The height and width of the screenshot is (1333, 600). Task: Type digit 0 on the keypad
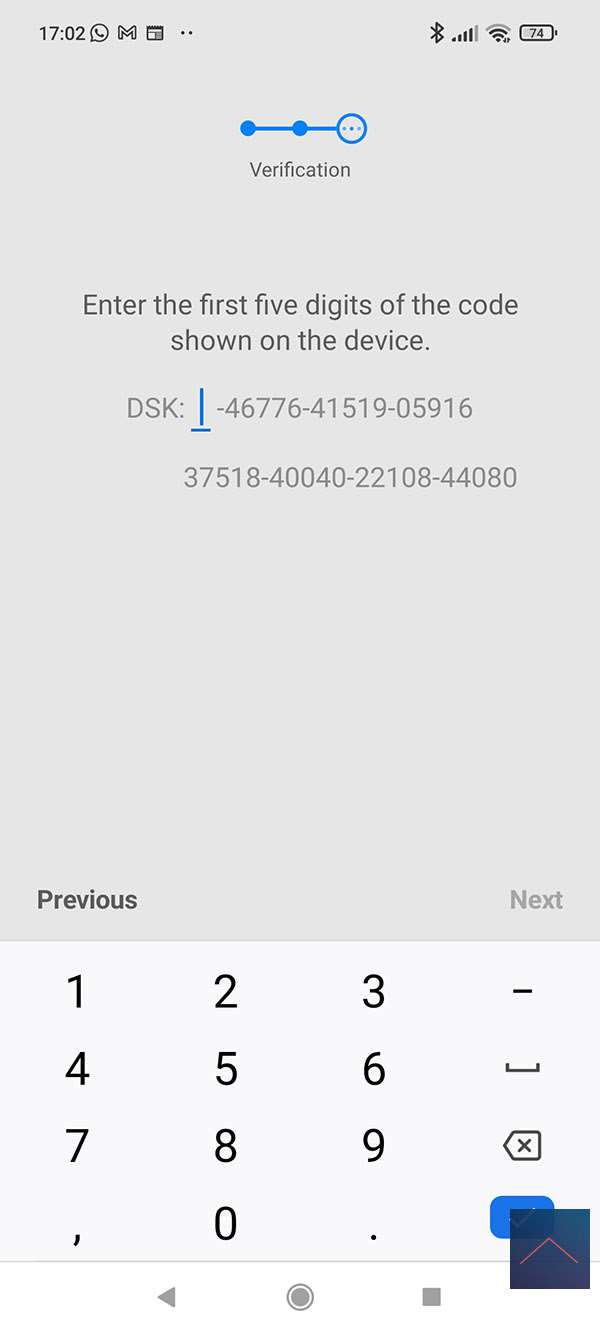[x=226, y=1223]
